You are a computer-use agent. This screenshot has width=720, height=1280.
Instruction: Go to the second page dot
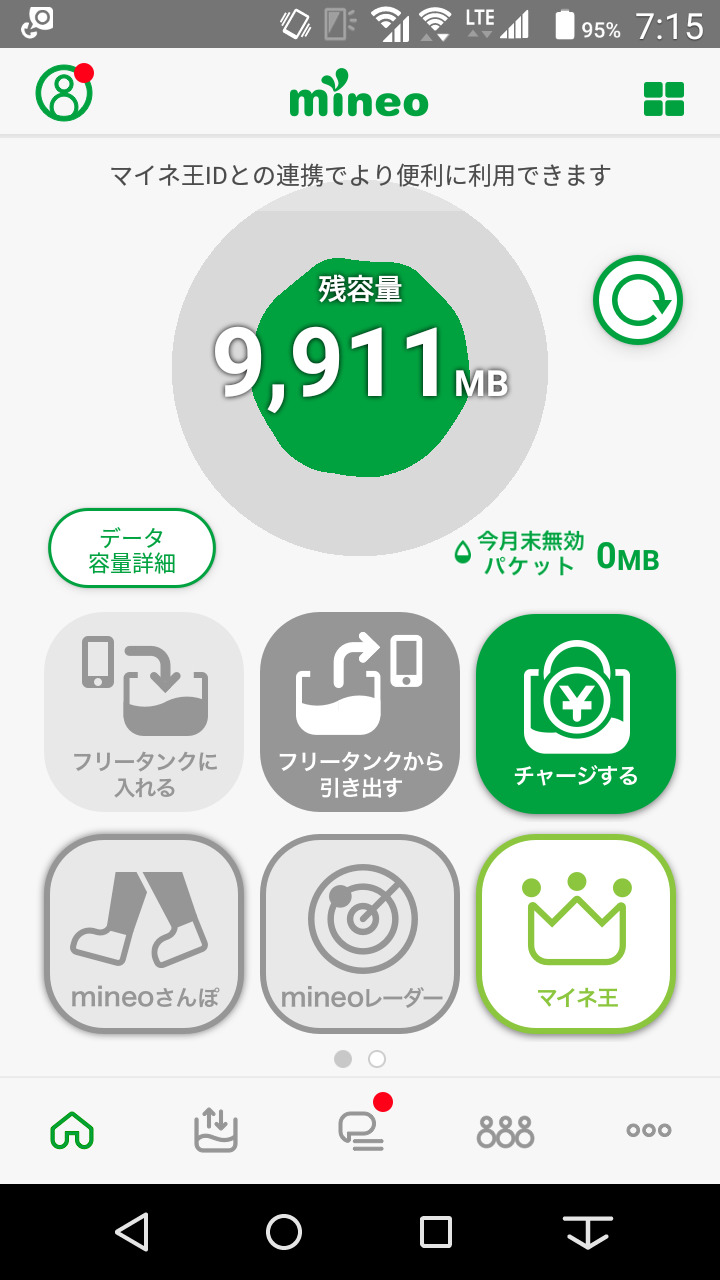pos(377,1059)
